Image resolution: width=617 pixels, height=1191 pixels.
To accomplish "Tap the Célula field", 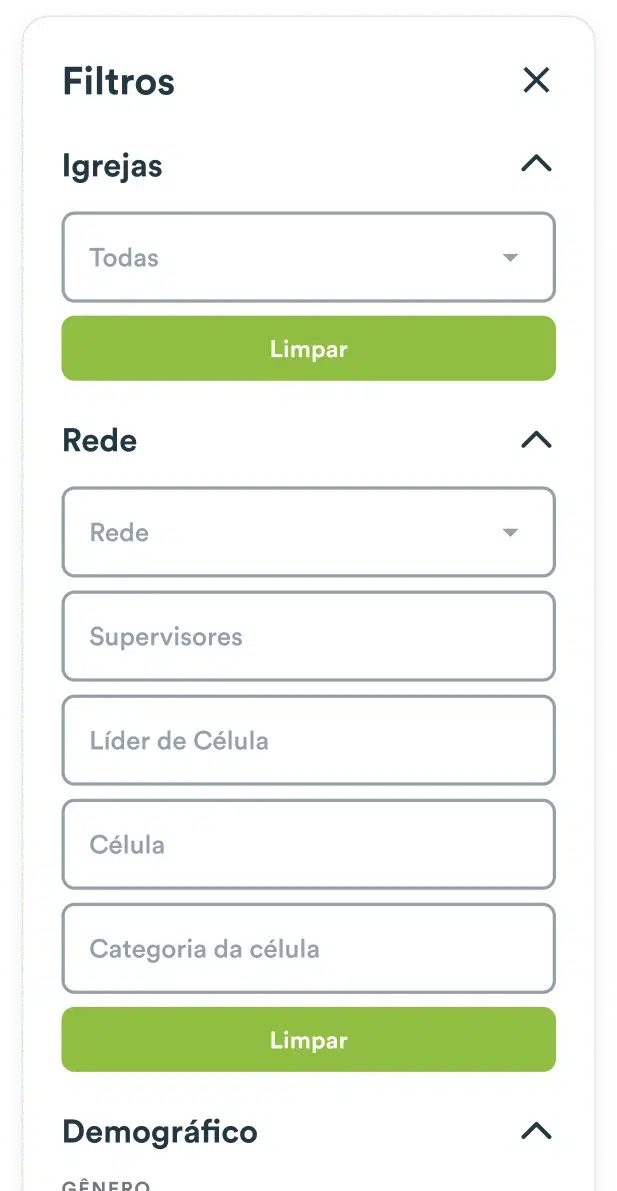I will [308, 845].
